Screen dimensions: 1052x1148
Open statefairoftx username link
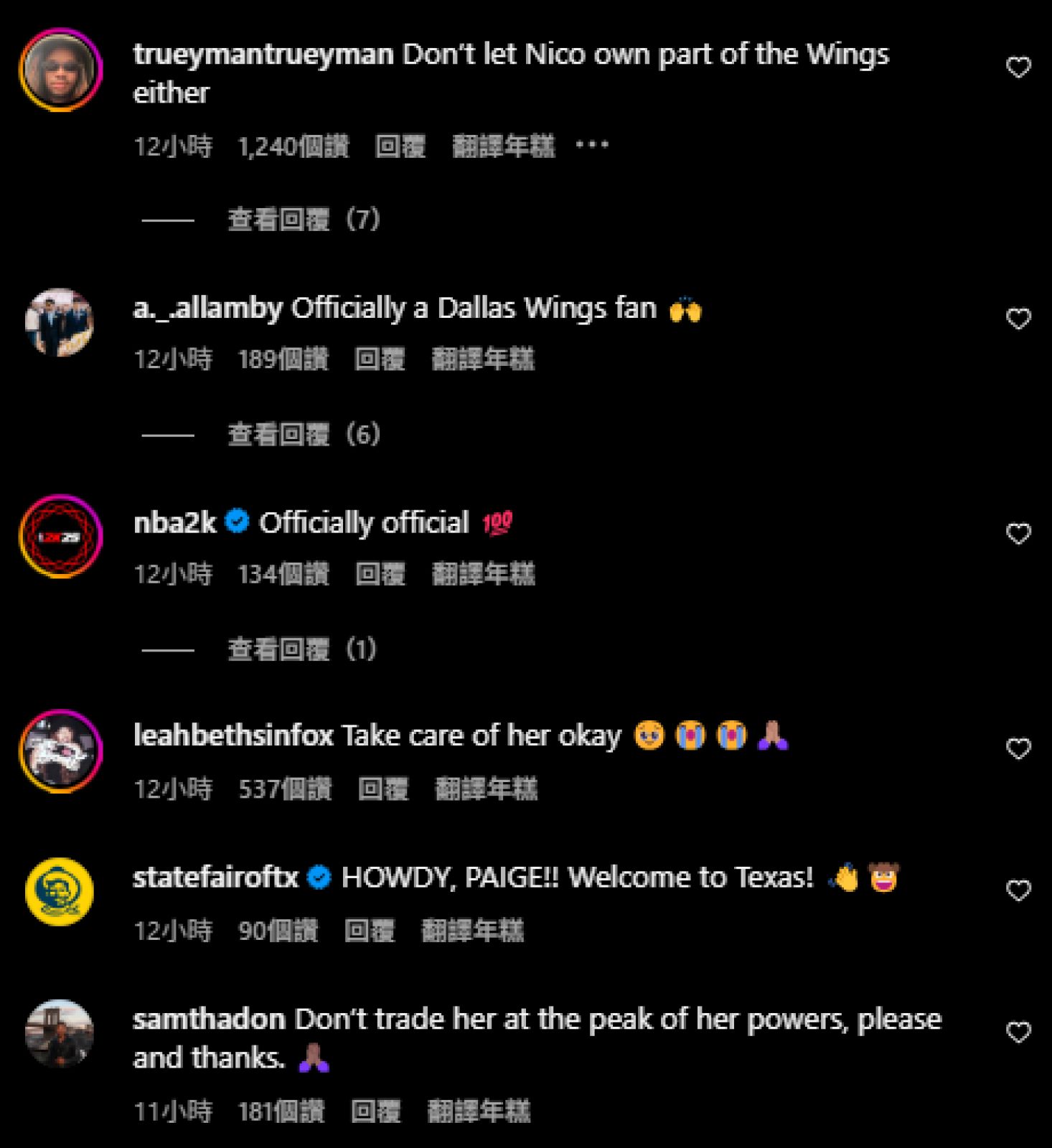215,878
